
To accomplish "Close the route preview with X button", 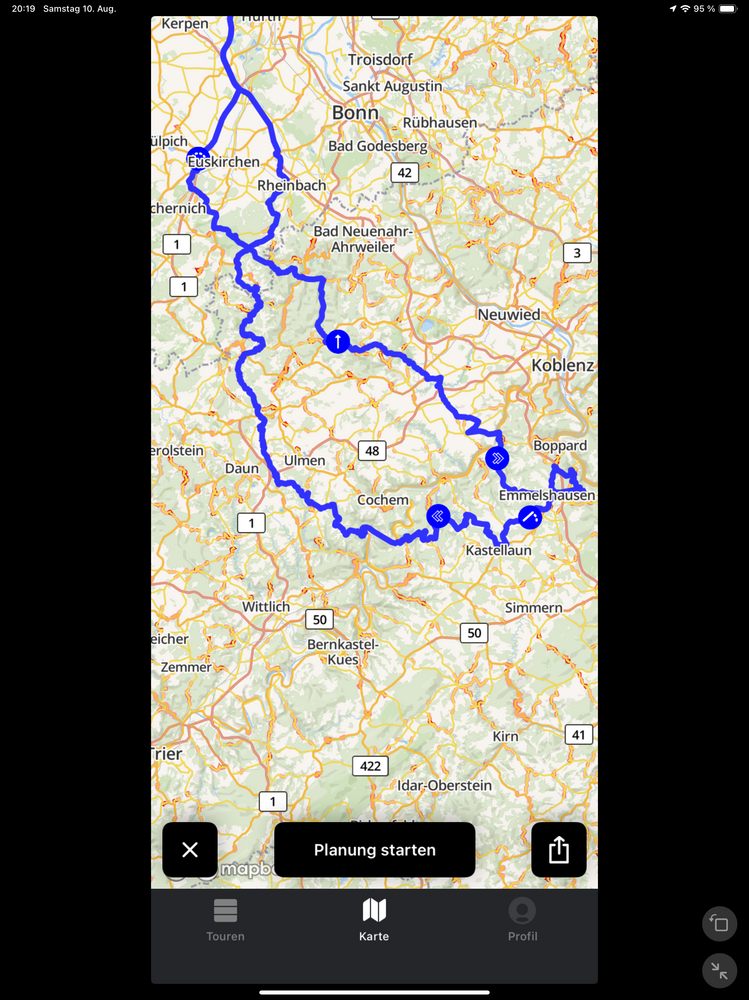I will tap(190, 850).
